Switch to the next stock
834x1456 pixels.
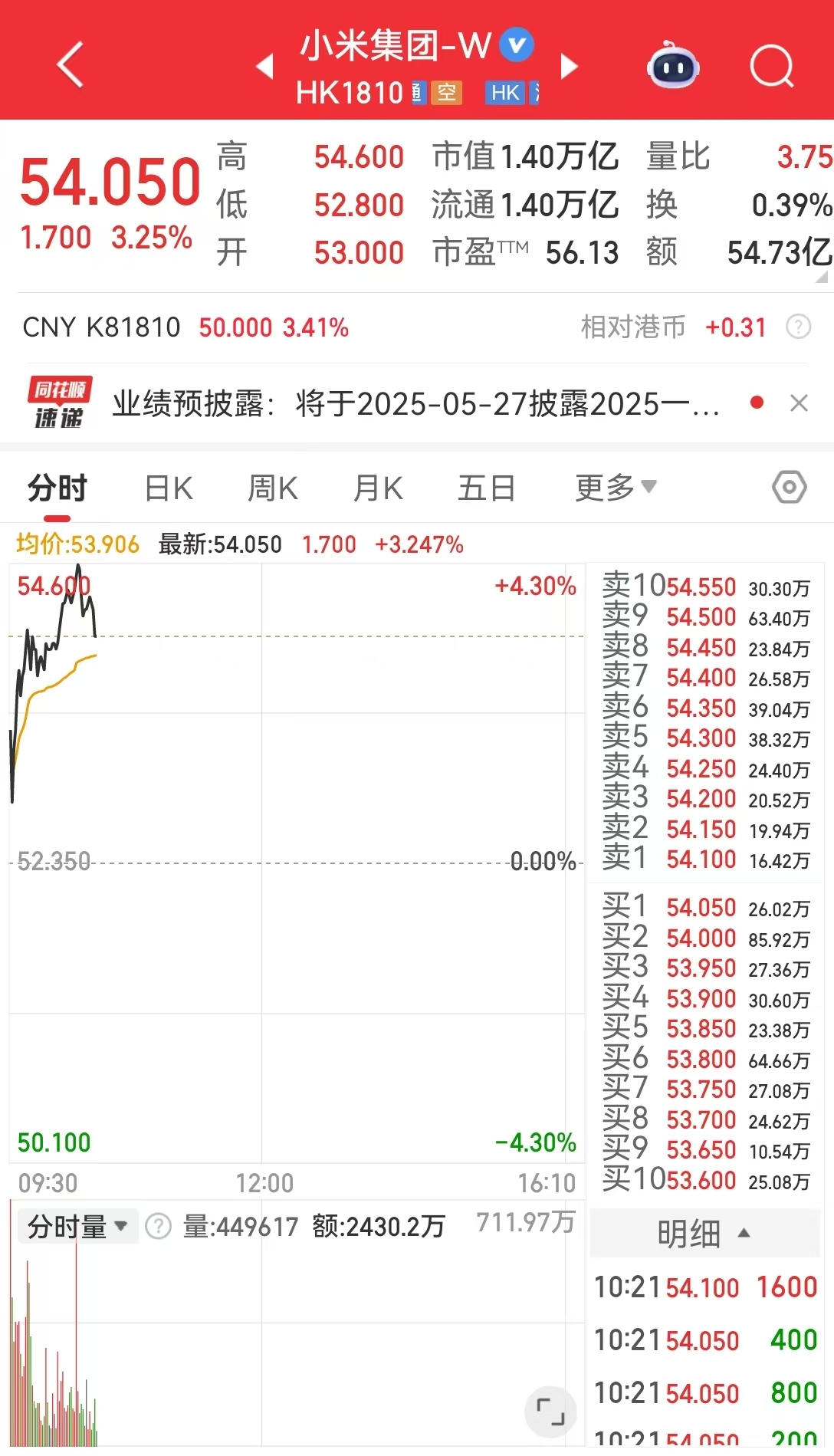click(569, 67)
